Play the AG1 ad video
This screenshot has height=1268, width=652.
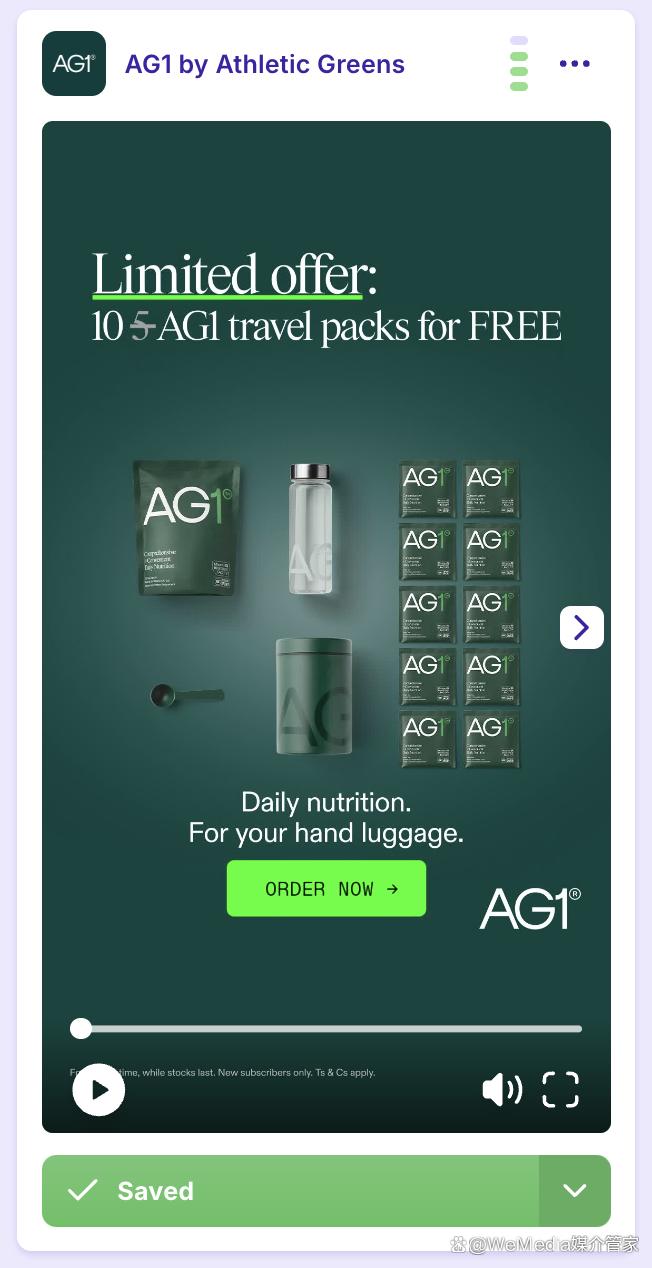(99, 1089)
